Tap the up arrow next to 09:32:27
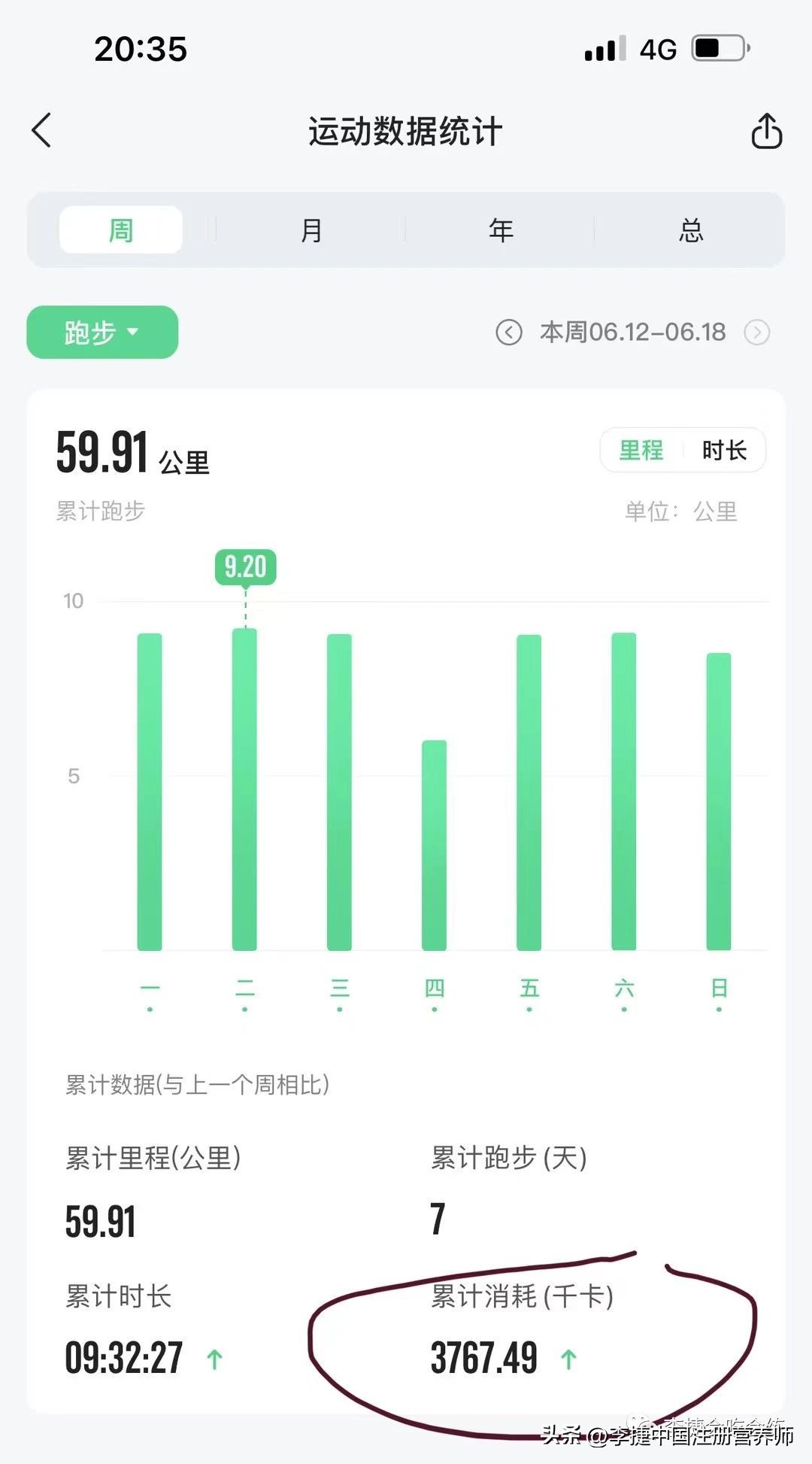This screenshot has height=1464, width=812. pos(213,1358)
